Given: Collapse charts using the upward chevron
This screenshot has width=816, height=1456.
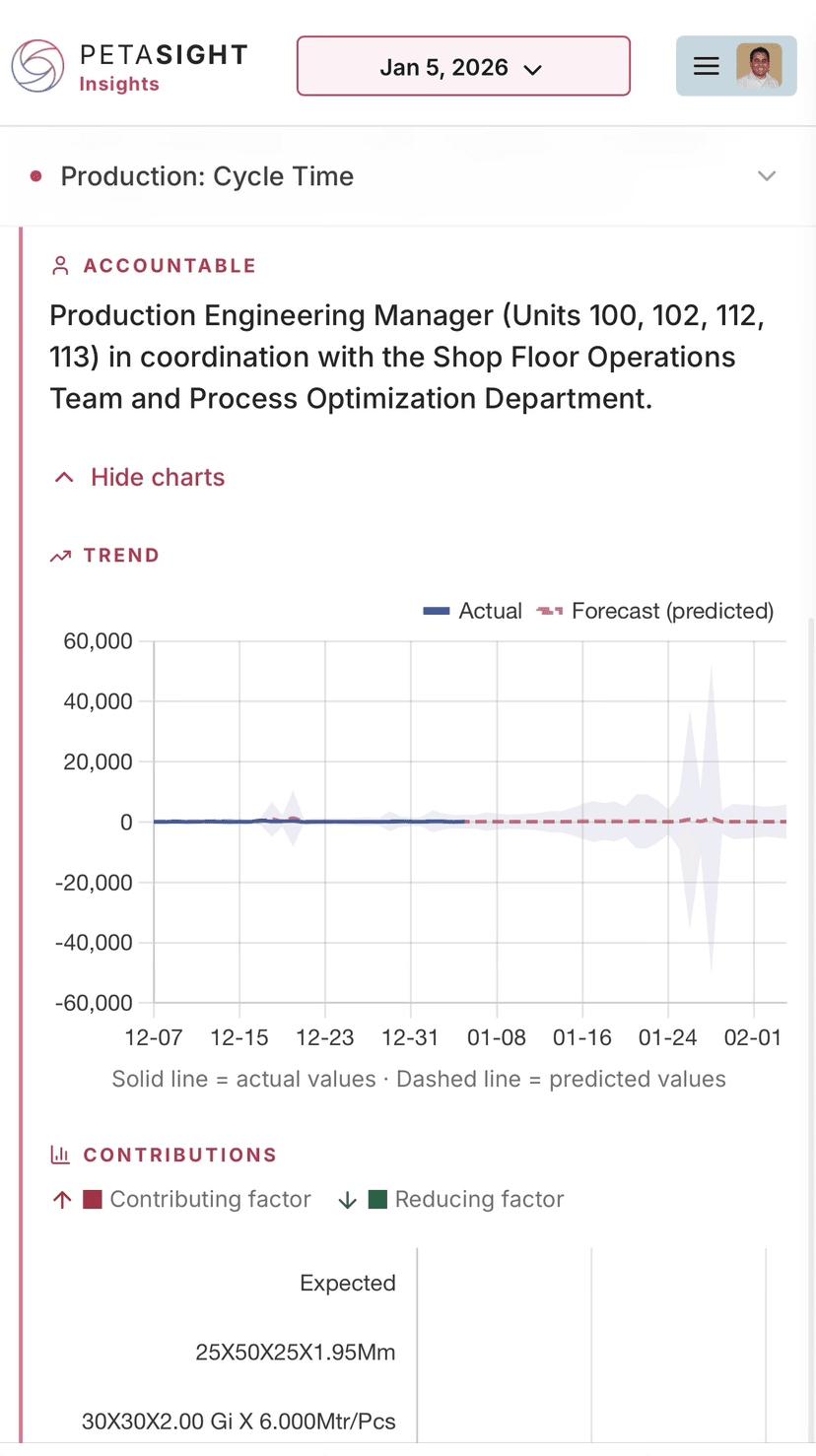Looking at the screenshot, I should click(62, 477).
